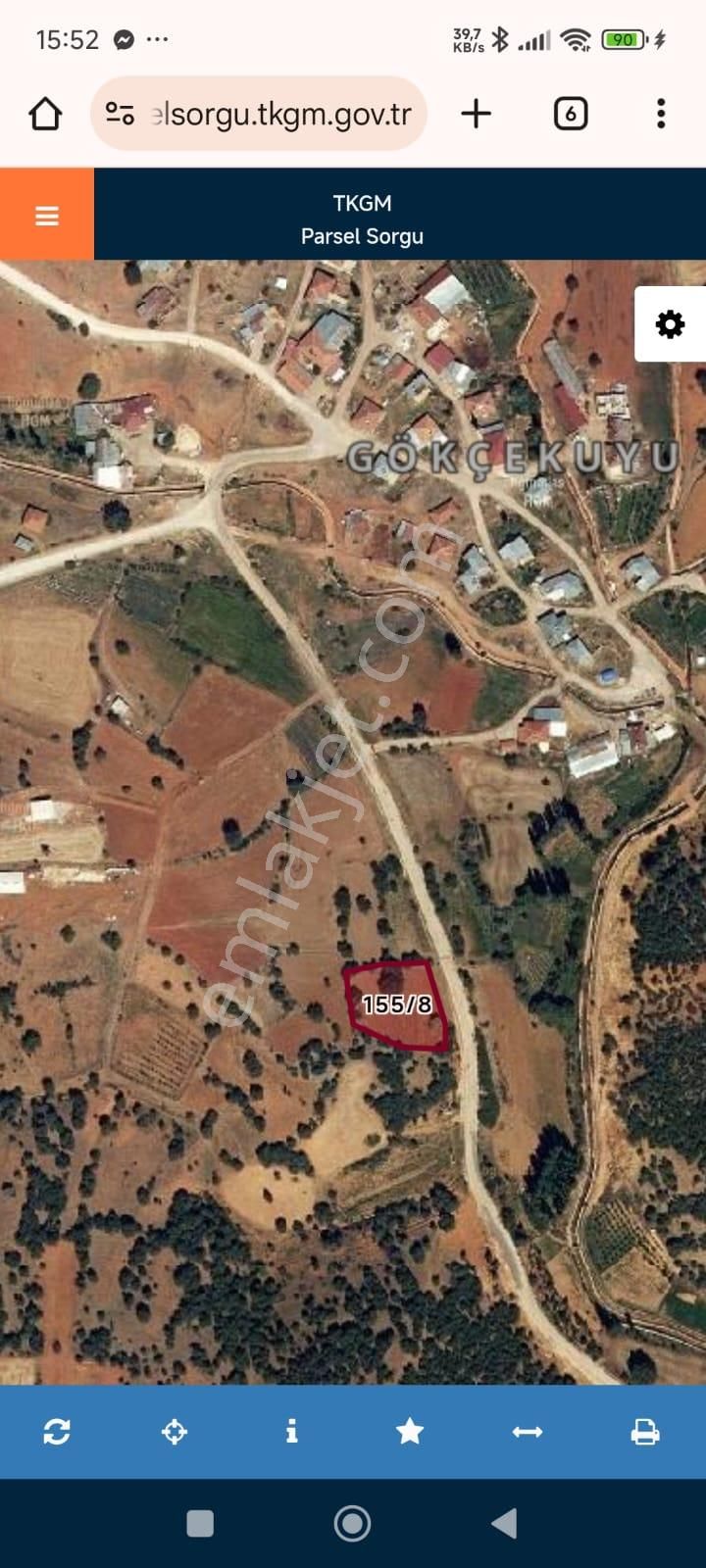Select parcel 155/8 on the map

[x=397, y=1004]
